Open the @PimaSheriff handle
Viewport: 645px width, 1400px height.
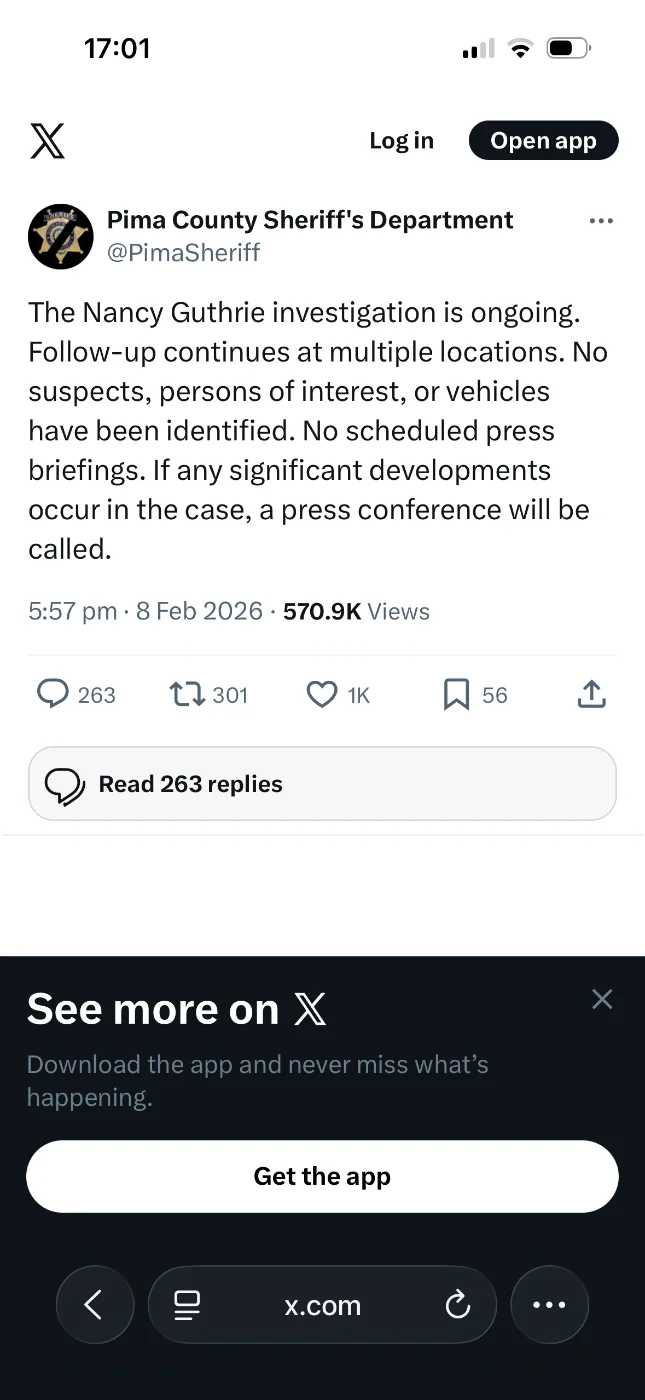point(183,253)
